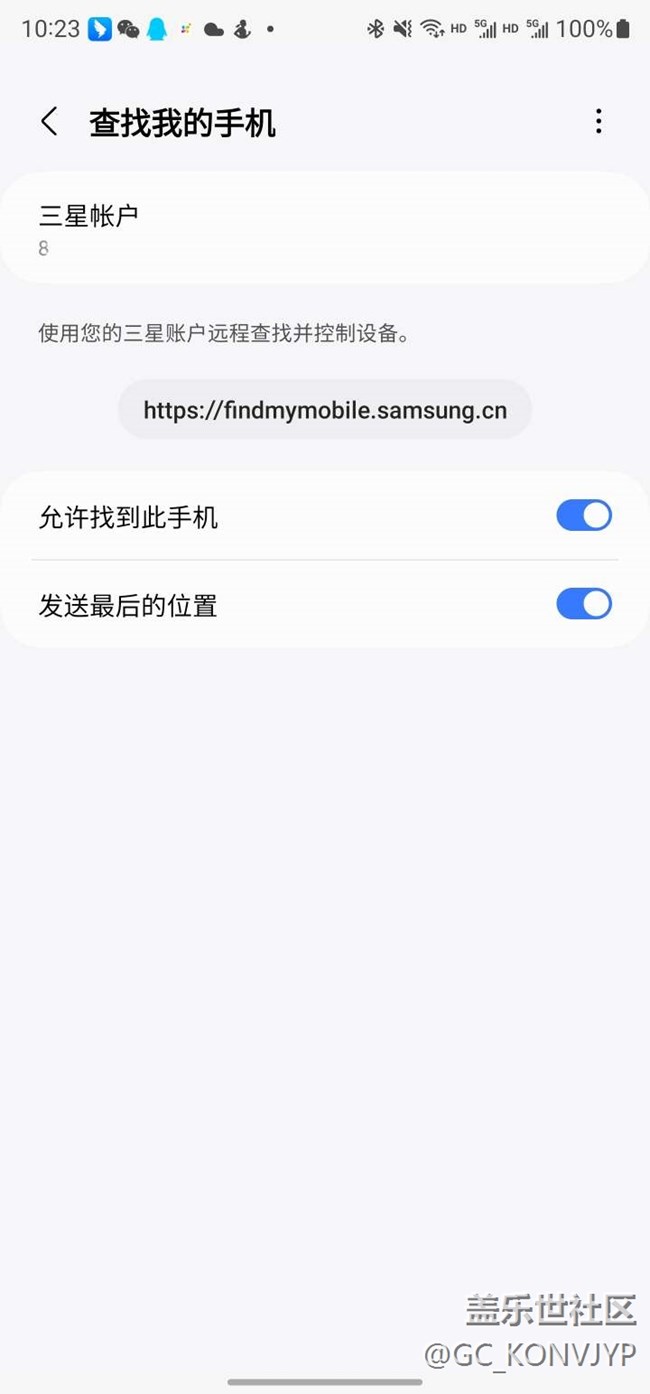Open the more options overflow menu
This screenshot has height=1394, width=650.
coord(598,122)
